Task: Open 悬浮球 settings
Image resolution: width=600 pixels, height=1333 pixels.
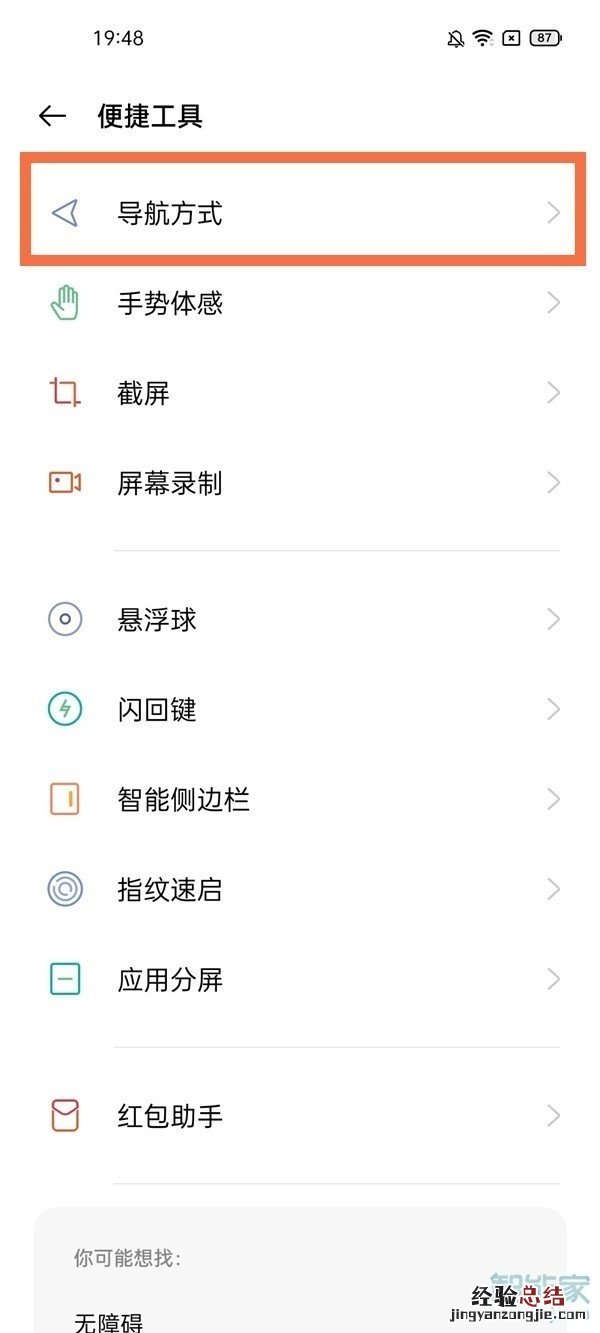Action: pyautogui.click(x=300, y=620)
